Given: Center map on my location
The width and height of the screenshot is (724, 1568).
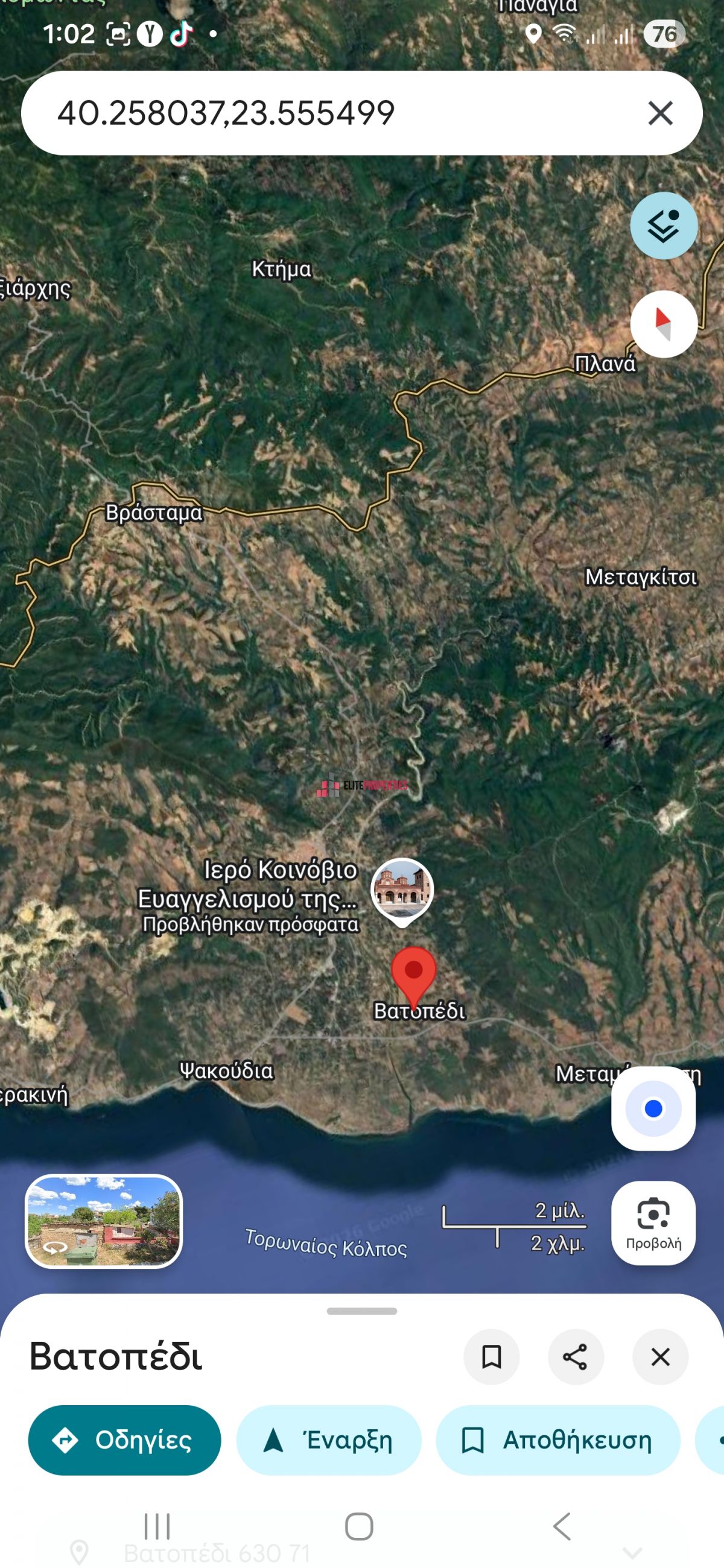Looking at the screenshot, I should pos(653,1108).
